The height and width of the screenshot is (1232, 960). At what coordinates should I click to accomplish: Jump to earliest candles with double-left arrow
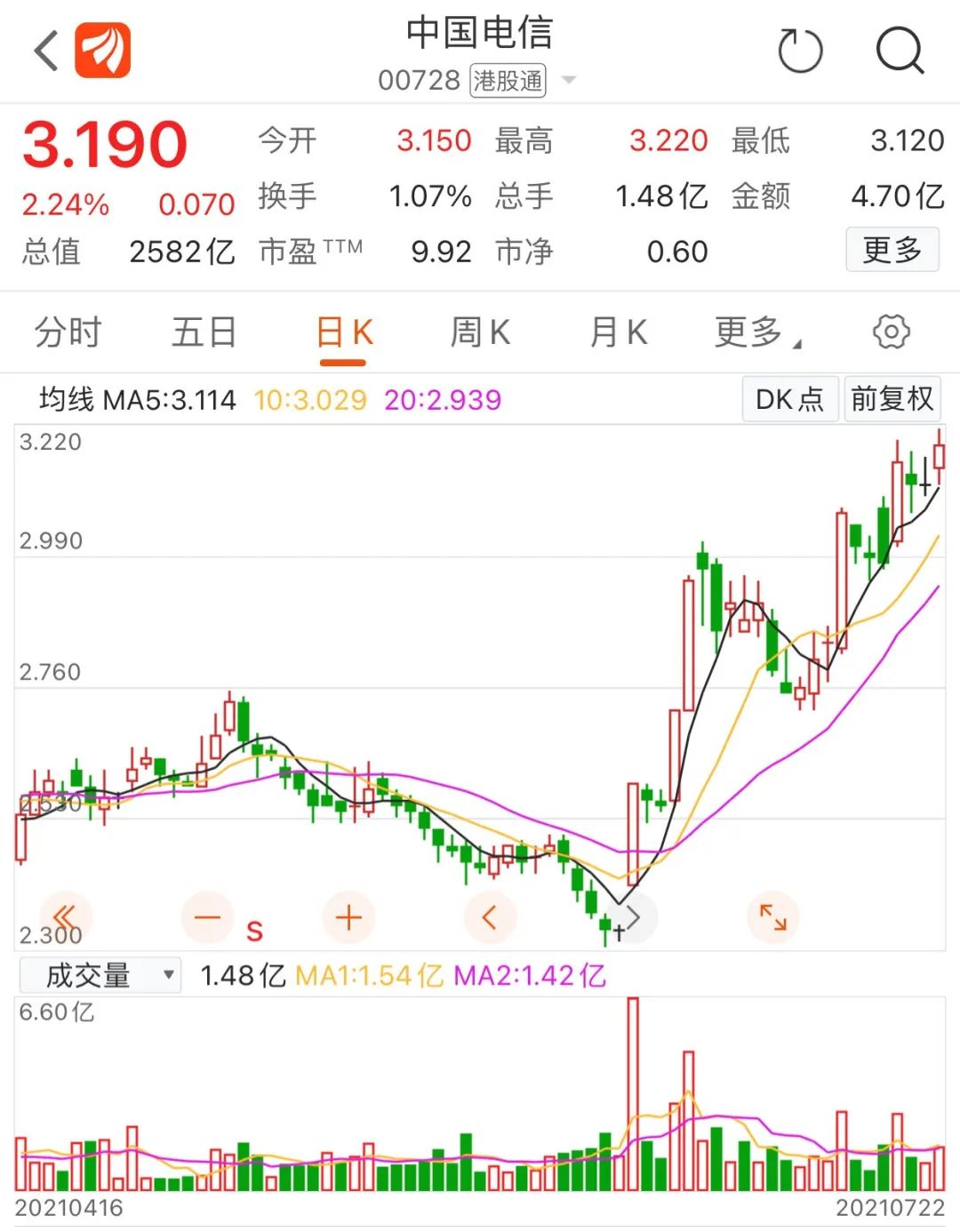(65, 916)
